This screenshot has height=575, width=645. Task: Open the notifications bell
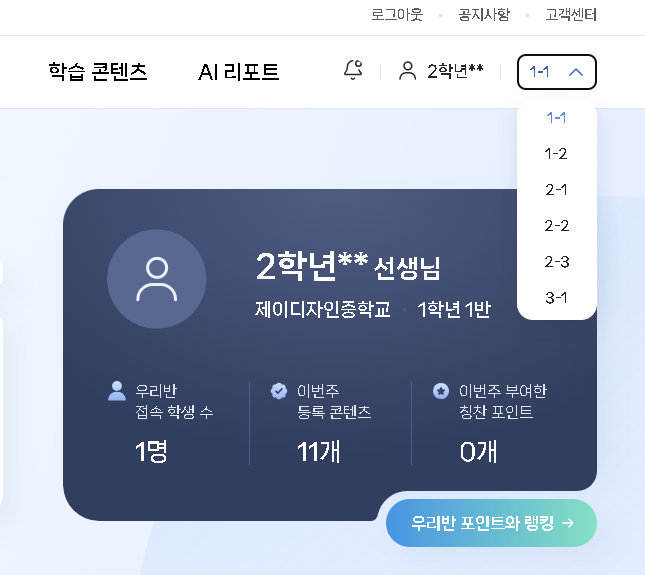(x=353, y=70)
